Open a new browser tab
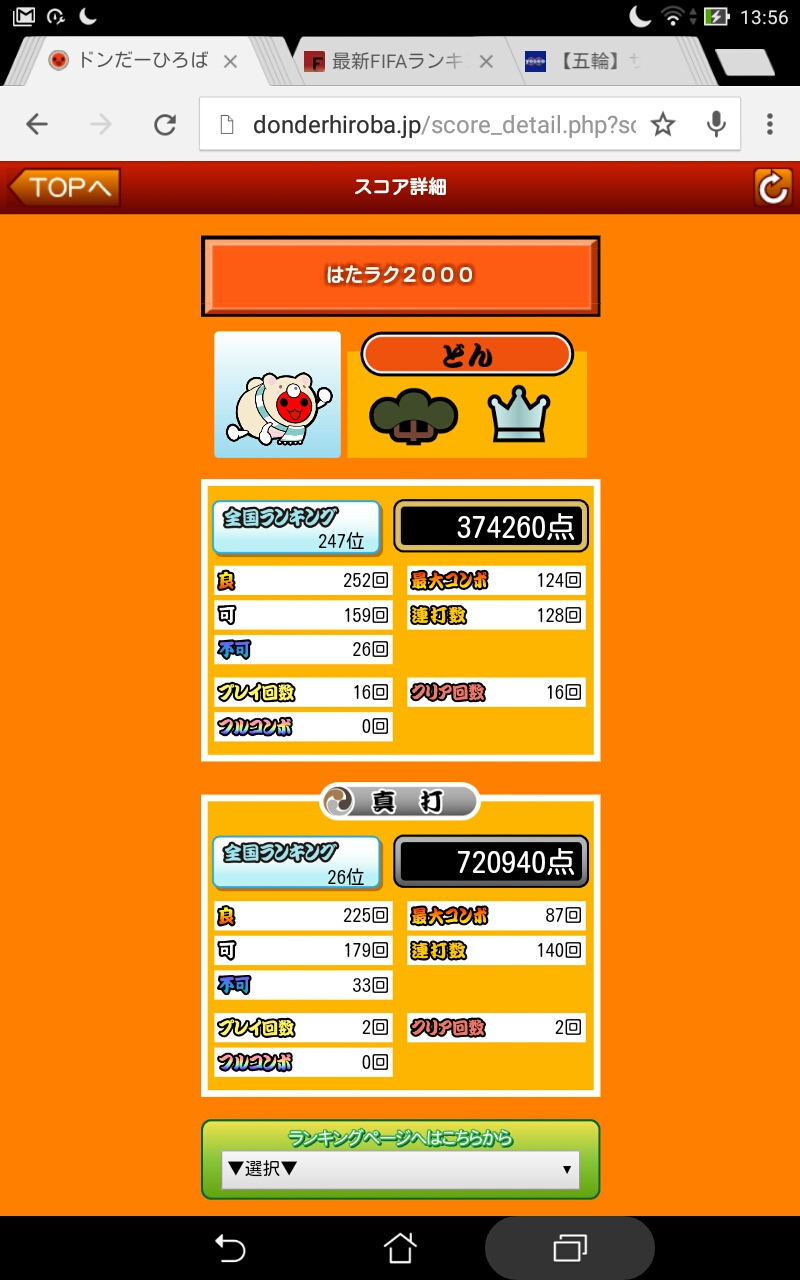This screenshot has height=1280, width=800. tap(745, 62)
